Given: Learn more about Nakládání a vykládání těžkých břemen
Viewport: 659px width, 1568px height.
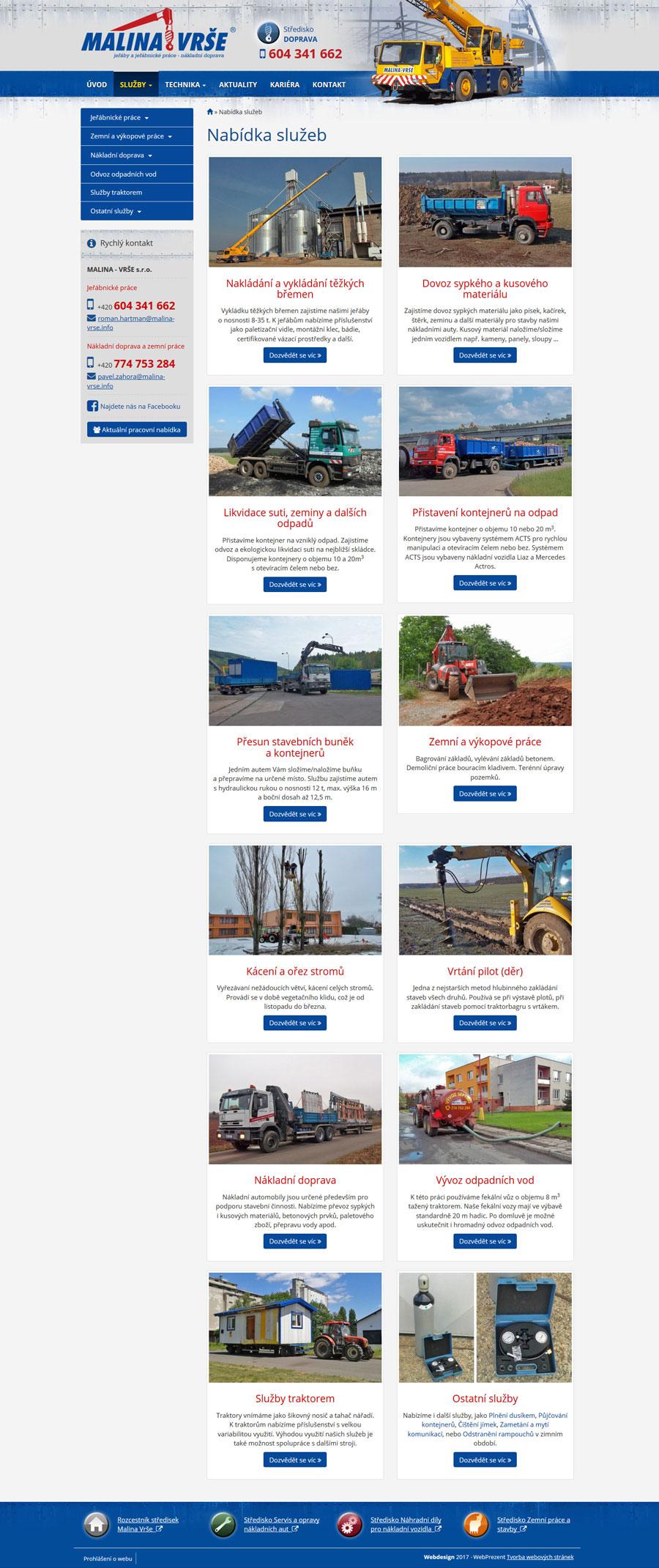Looking at the screenshot, I should pos(295,355).
